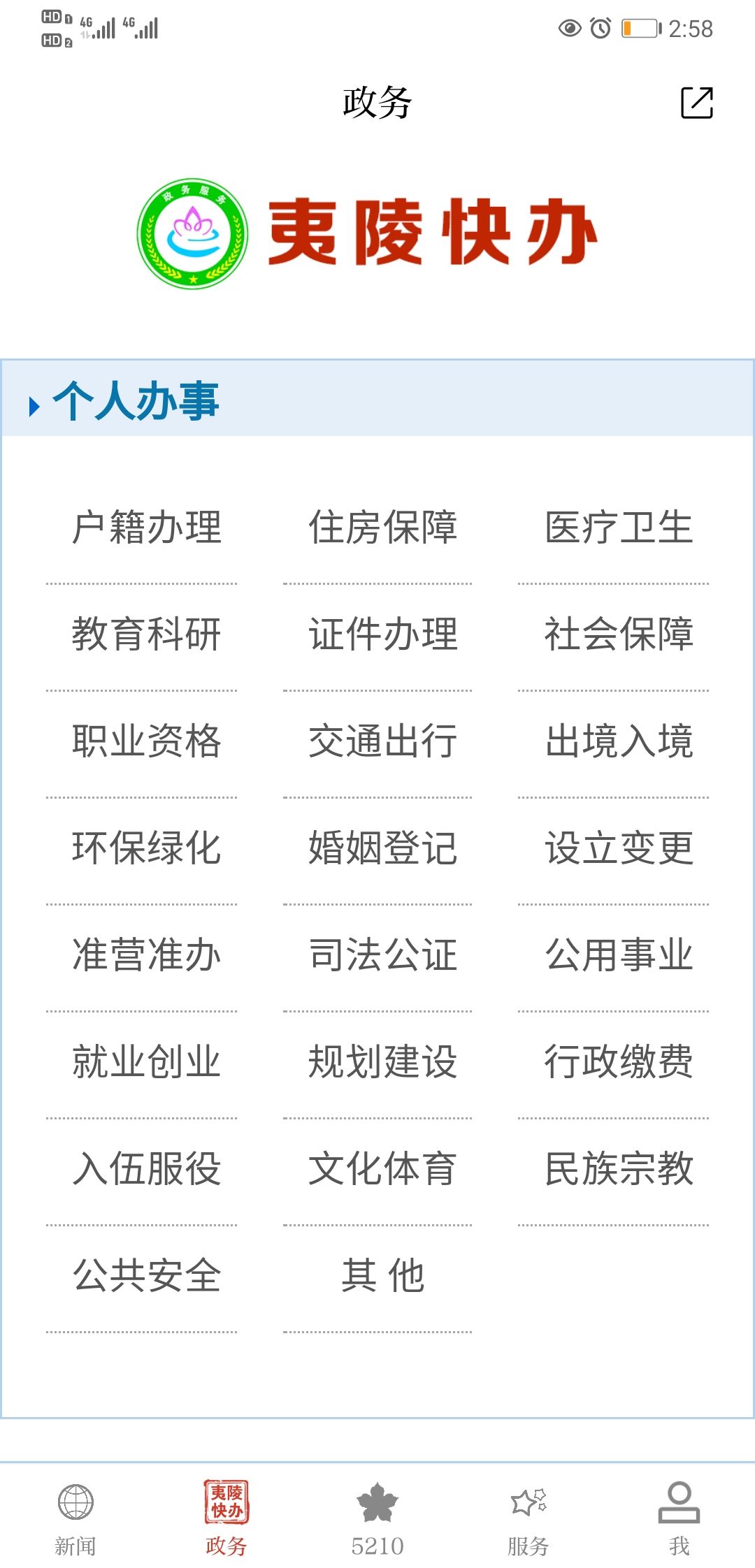This screenshot has height=1568, width=755.
Task: Open 交通出行 services
Action: tap(383, 741)
